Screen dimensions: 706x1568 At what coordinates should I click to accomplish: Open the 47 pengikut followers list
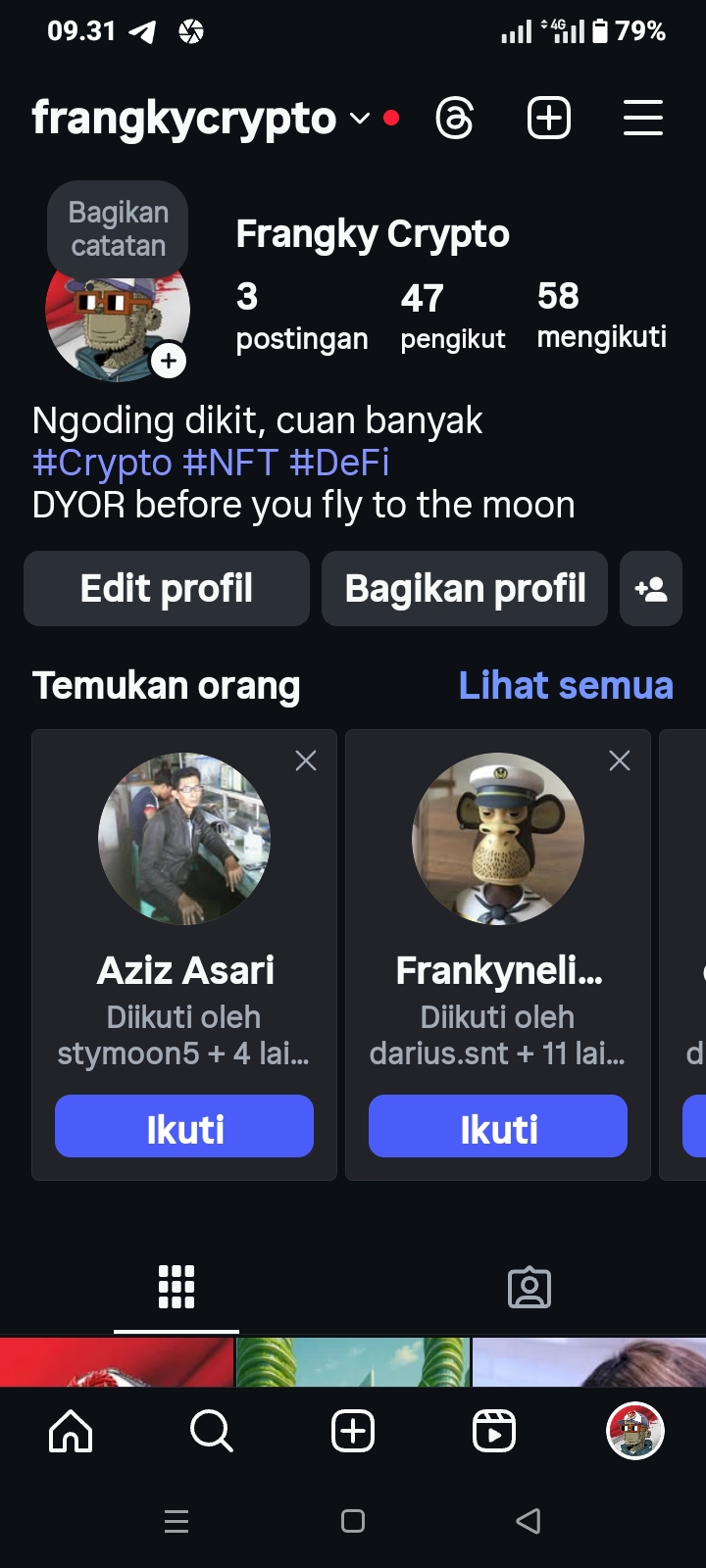tap(452, 316)
